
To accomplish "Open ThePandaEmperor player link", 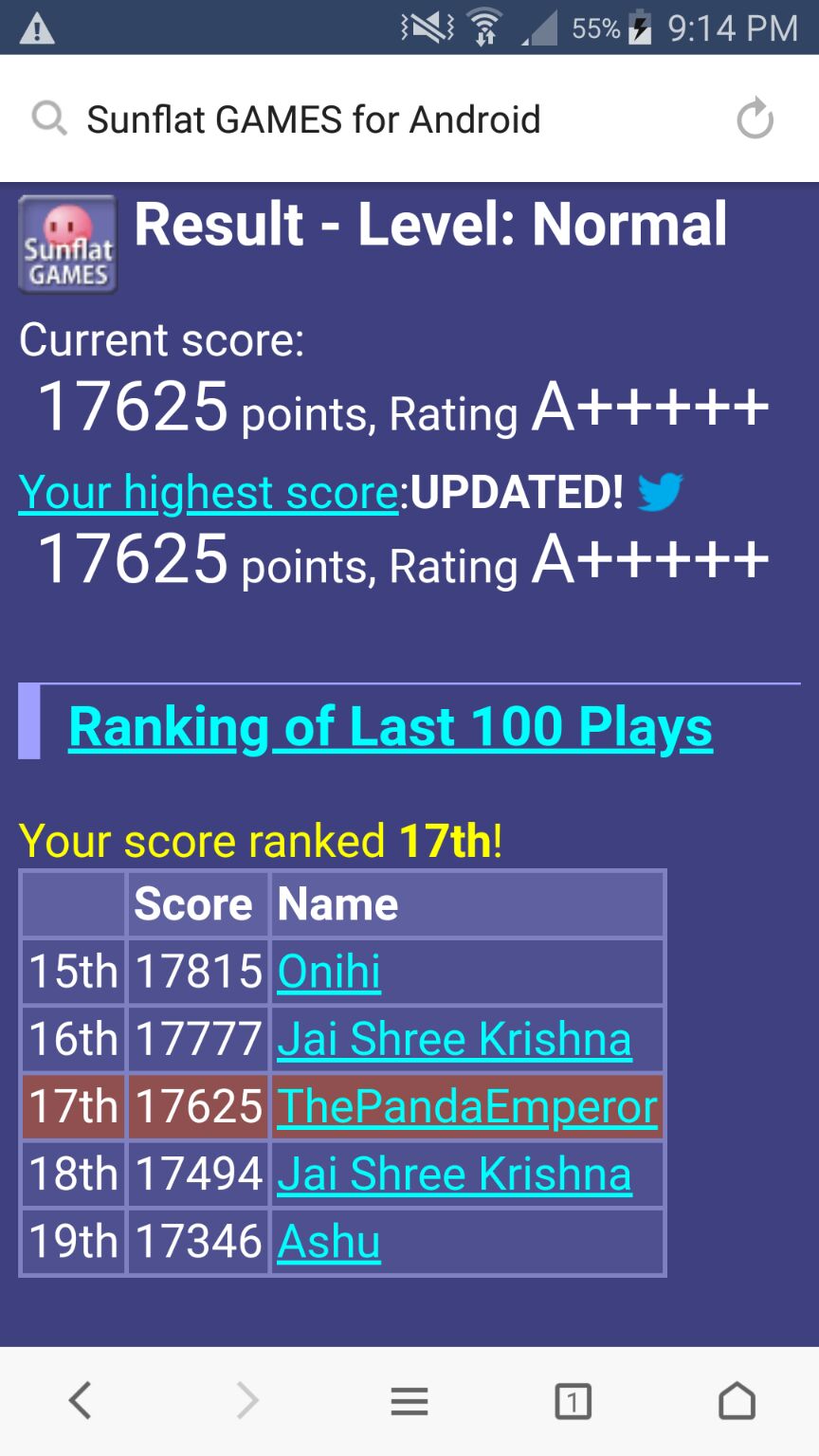I will coord(467,1107).
